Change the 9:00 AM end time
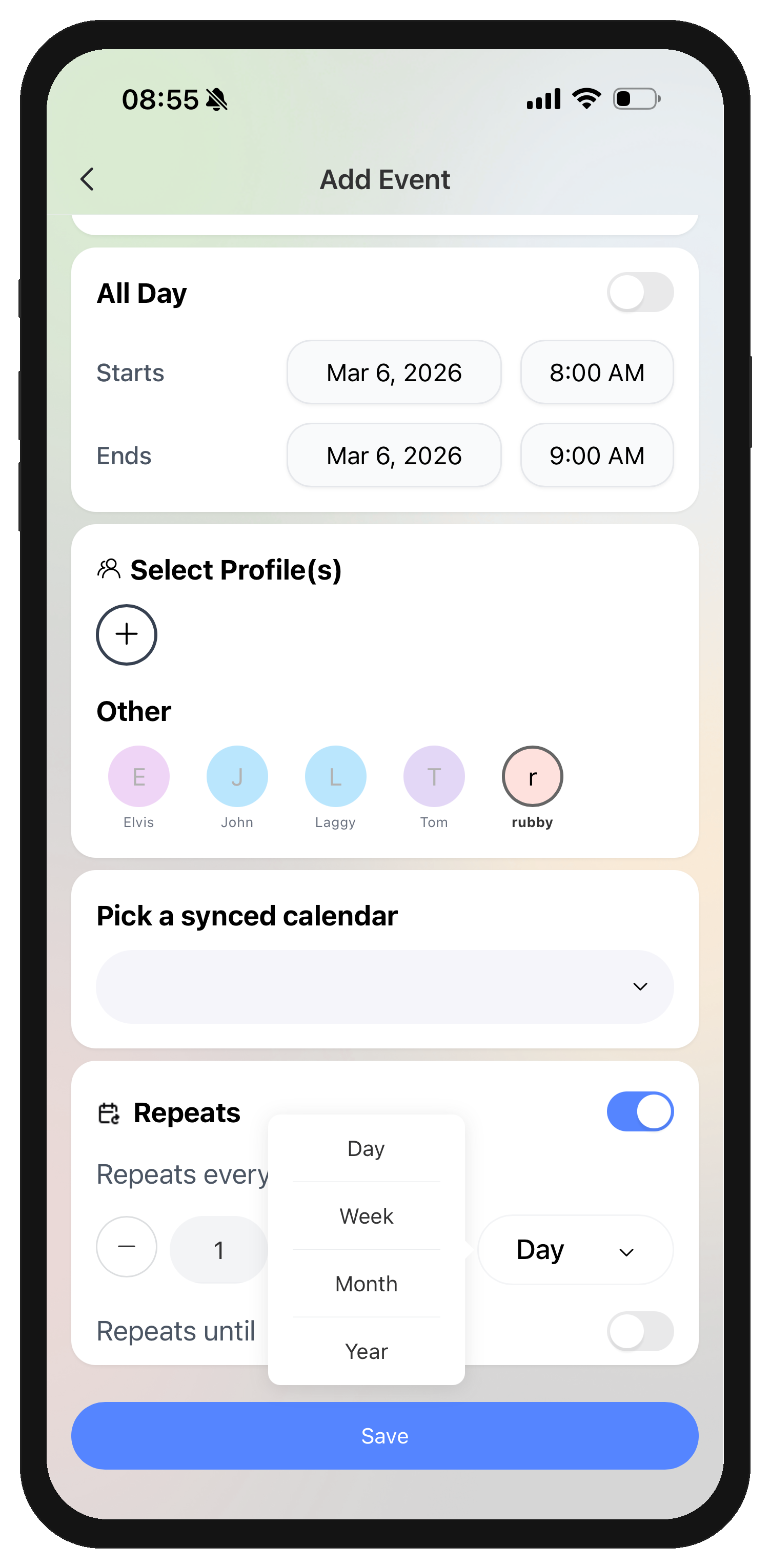 [x=596, y=456]
